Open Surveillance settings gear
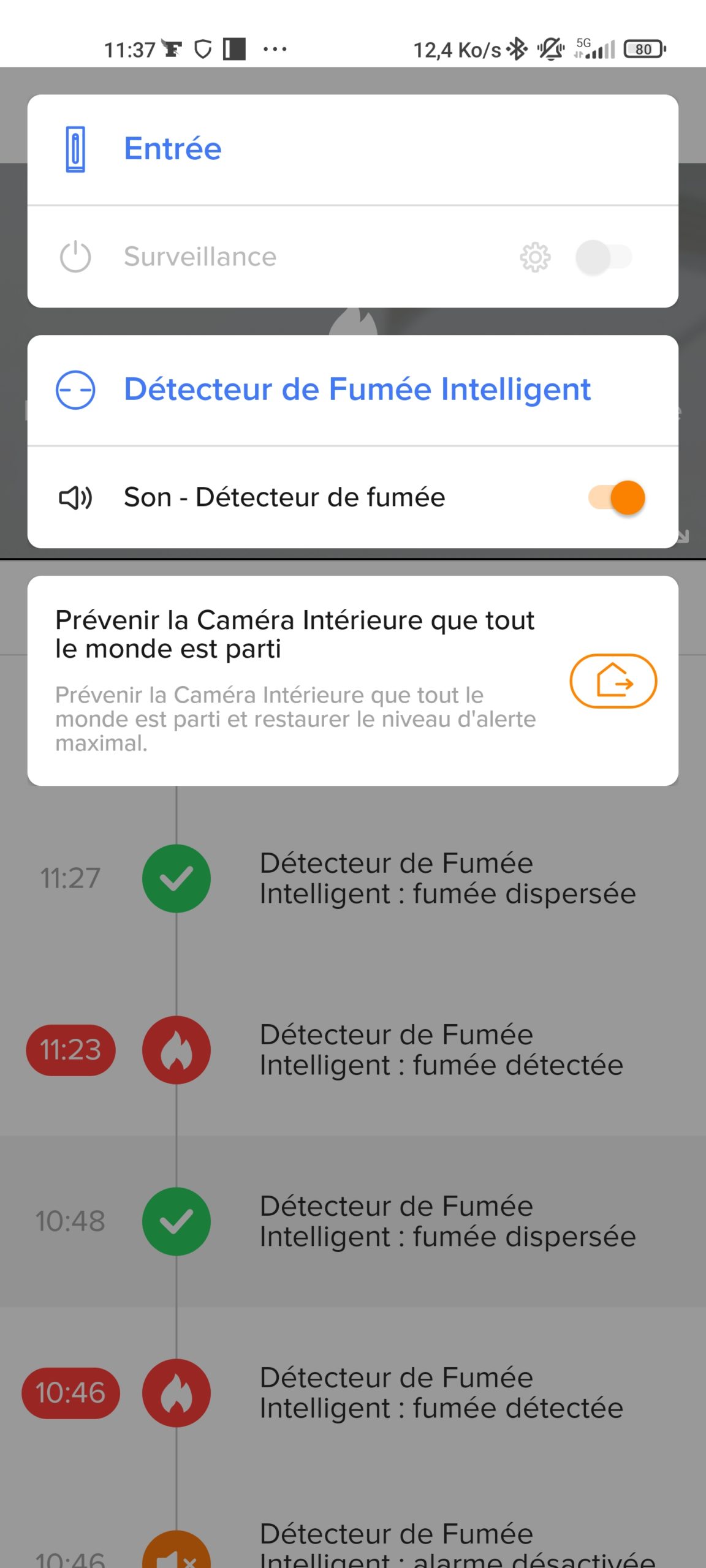Screen dimensions: 706x1568 (535, 257)
